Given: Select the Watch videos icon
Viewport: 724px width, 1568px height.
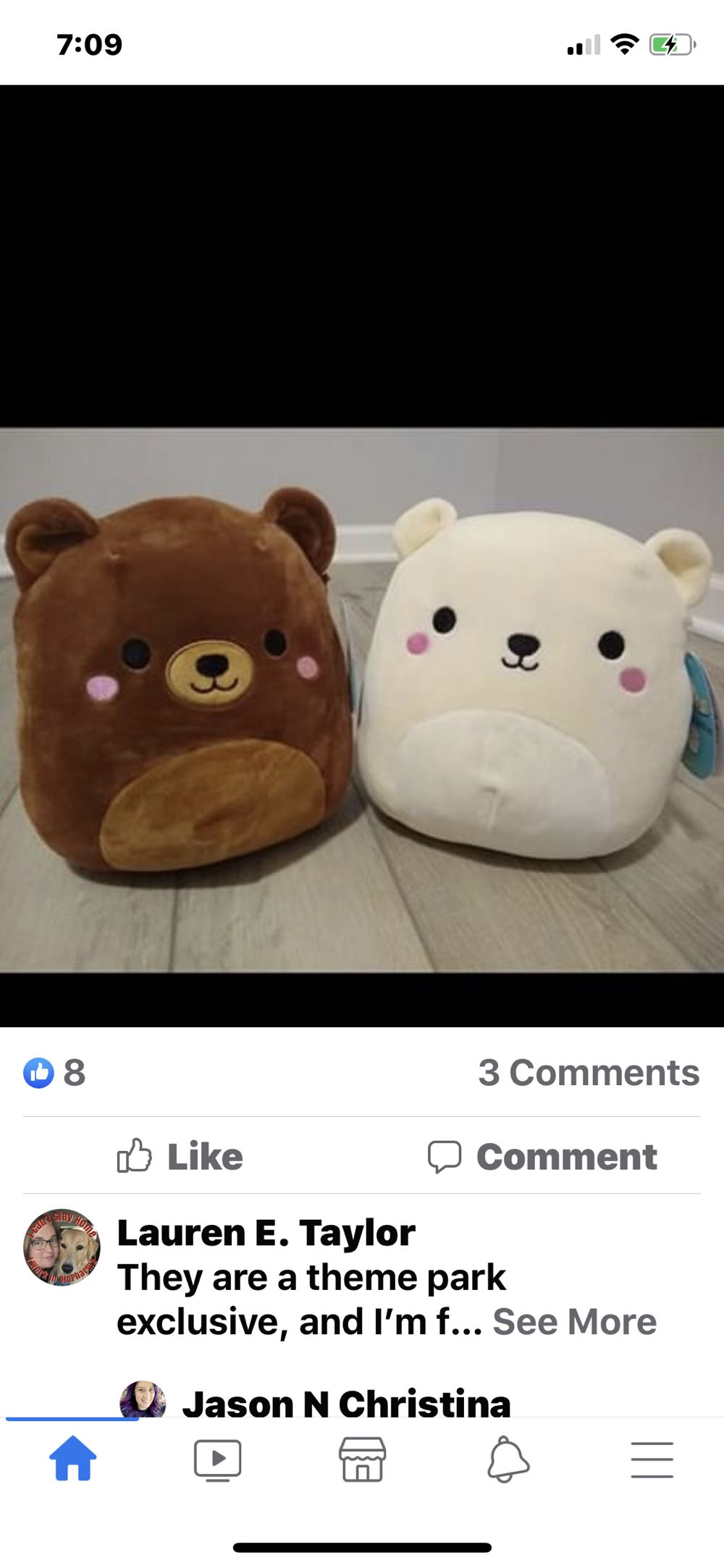Looking at the screenshot, I should (x=217, y=1459).
